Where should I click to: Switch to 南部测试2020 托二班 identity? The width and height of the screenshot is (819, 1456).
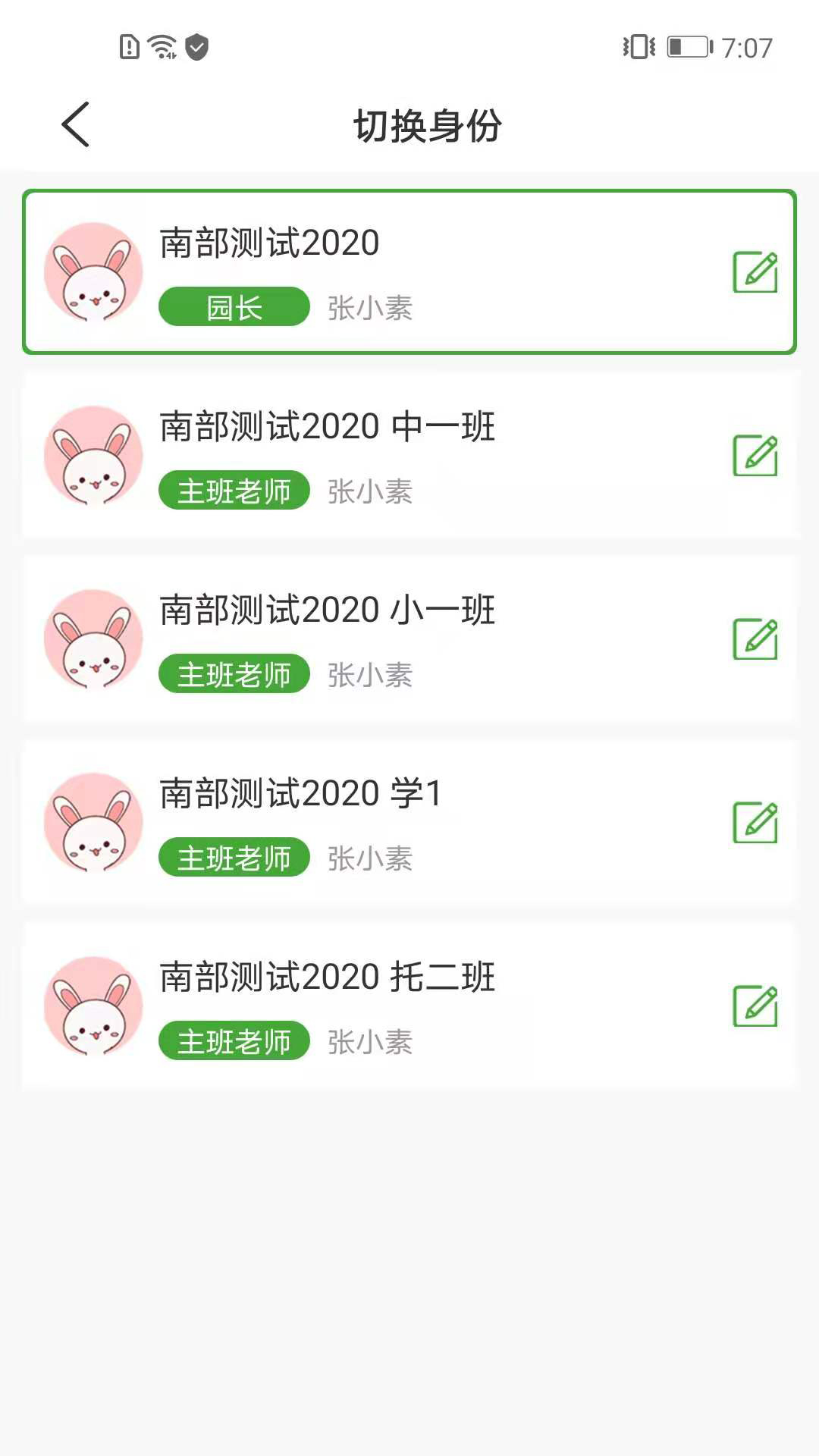379,1006
